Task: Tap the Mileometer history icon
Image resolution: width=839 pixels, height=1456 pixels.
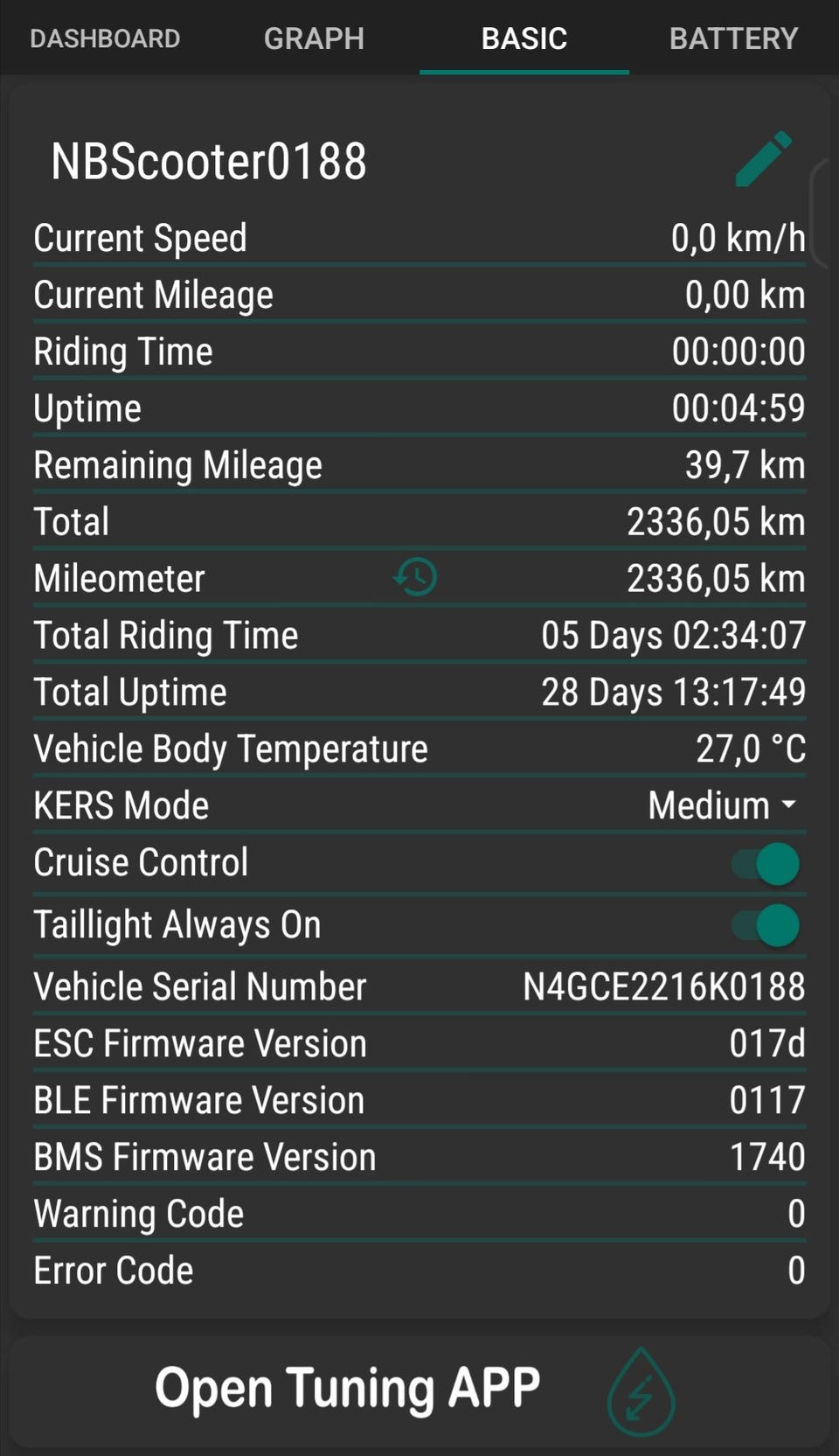Action: [416, 578]
